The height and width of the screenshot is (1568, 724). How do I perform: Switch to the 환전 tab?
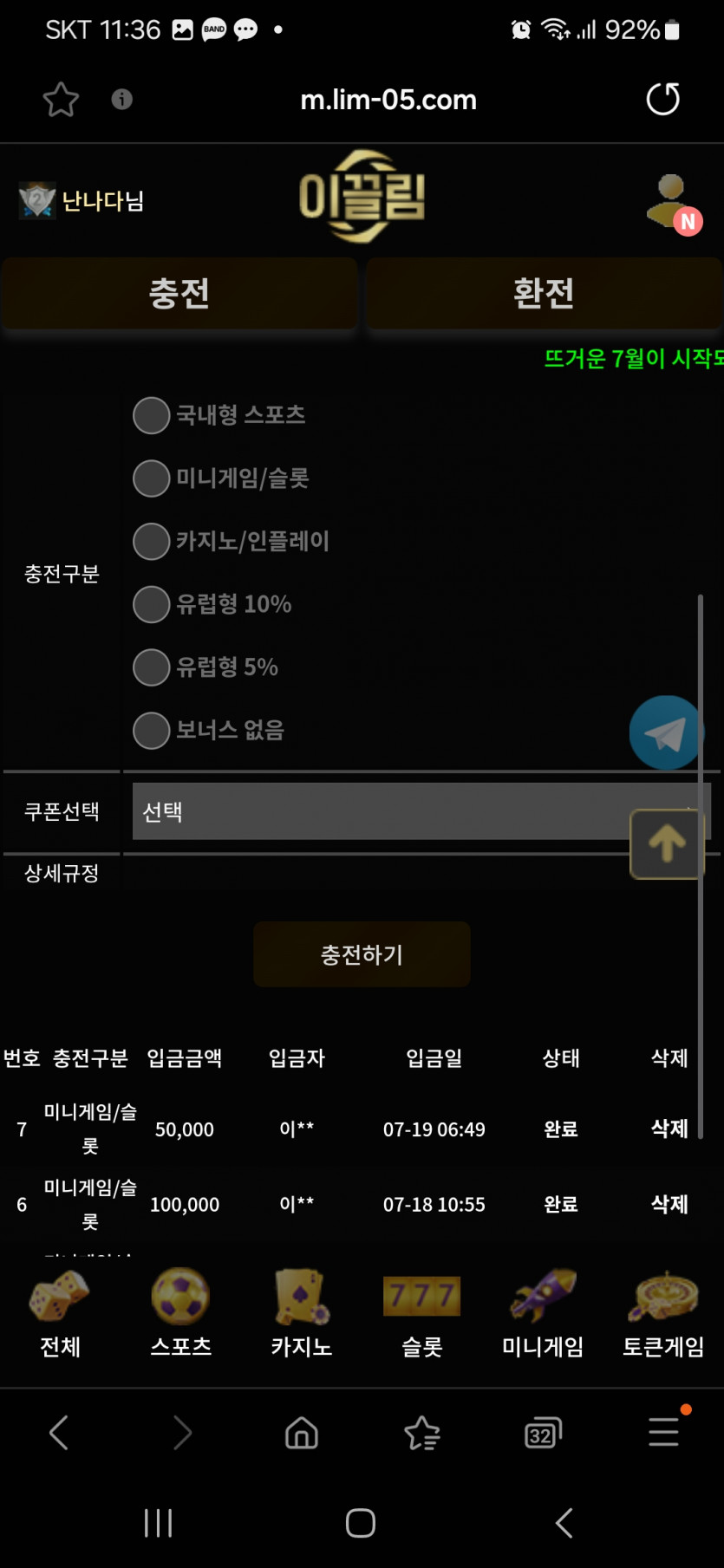click(544, 293)
